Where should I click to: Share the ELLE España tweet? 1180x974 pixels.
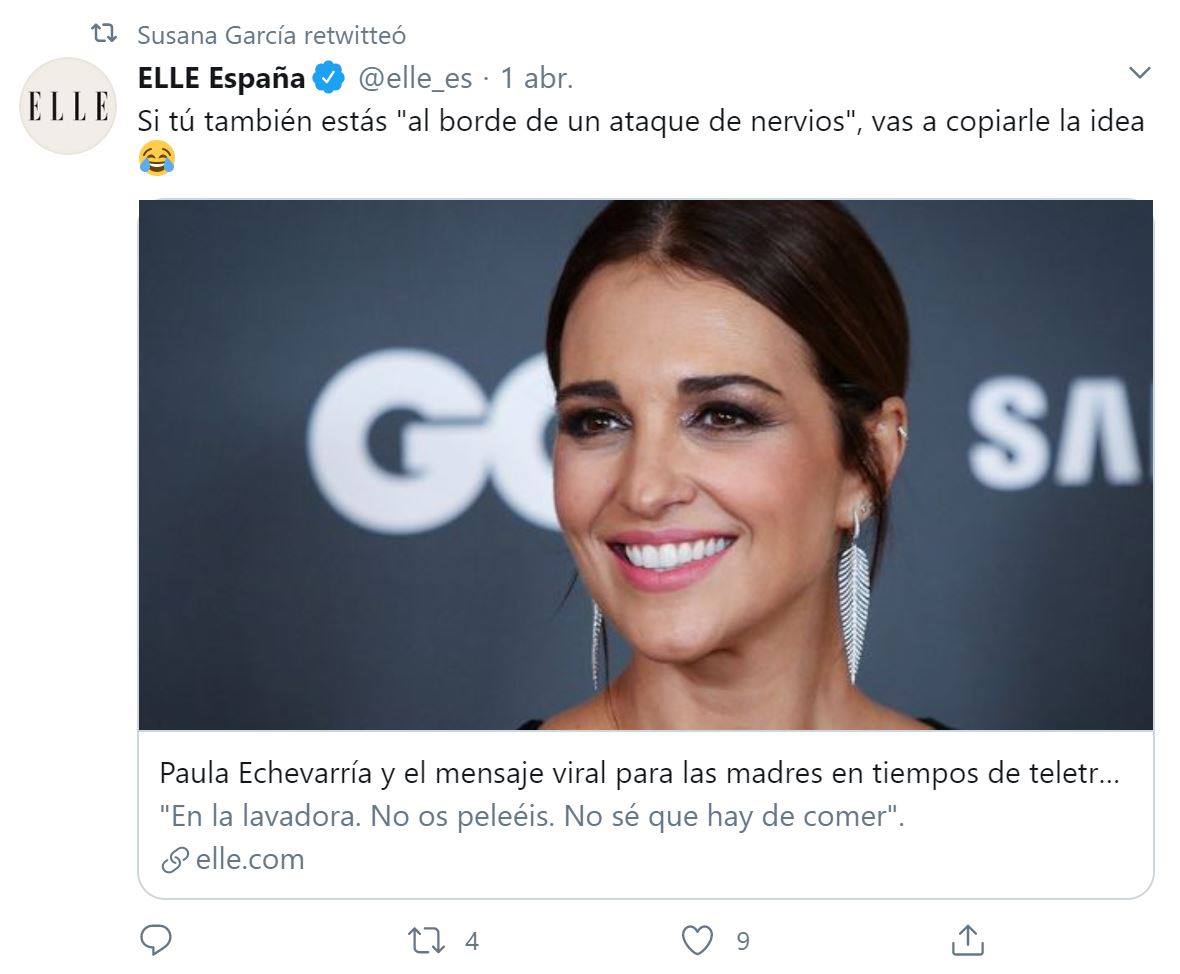coord(967,940)
